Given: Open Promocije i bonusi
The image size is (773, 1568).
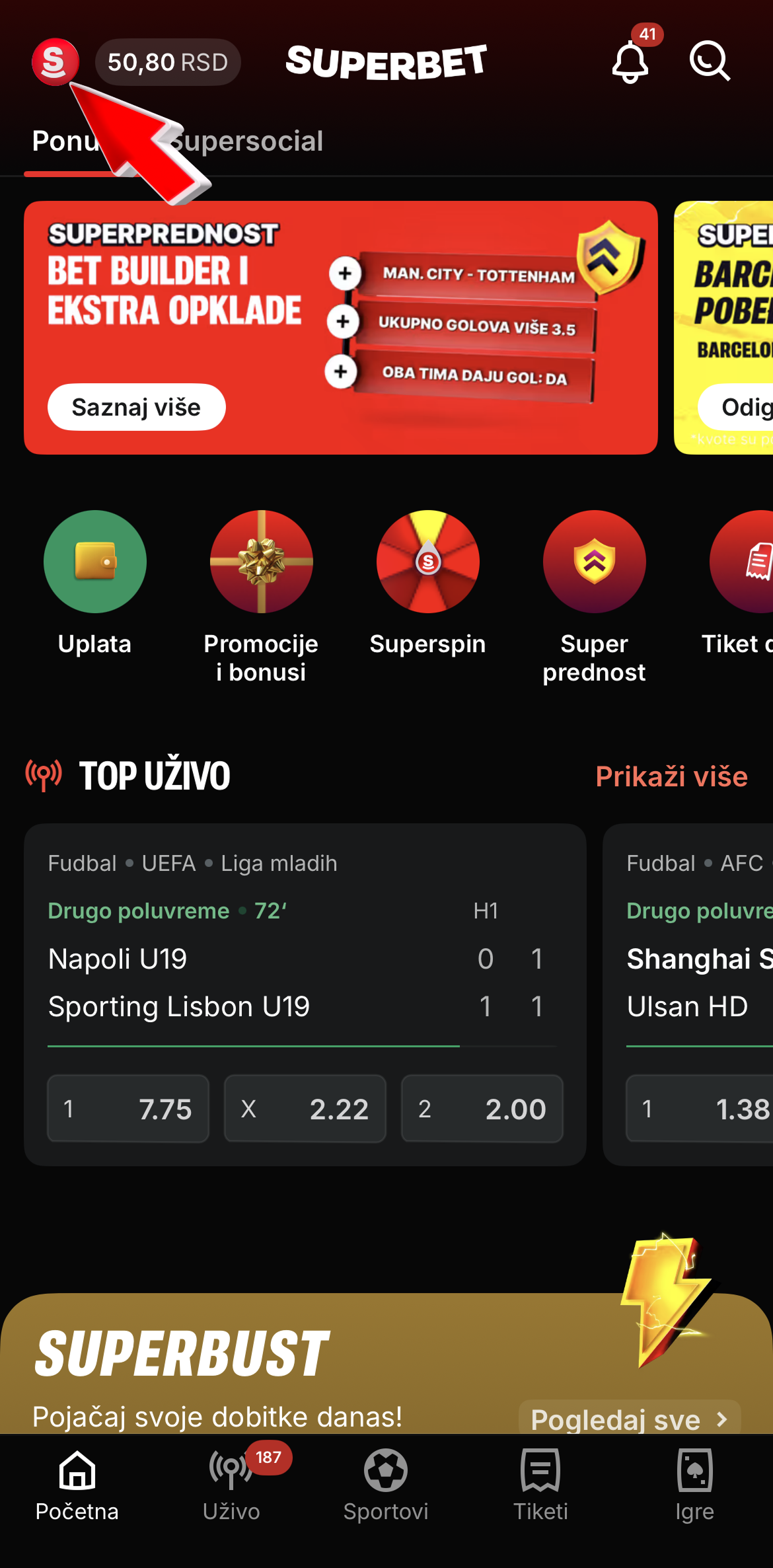Looking at the screenshot, I should tap(261, 597).
